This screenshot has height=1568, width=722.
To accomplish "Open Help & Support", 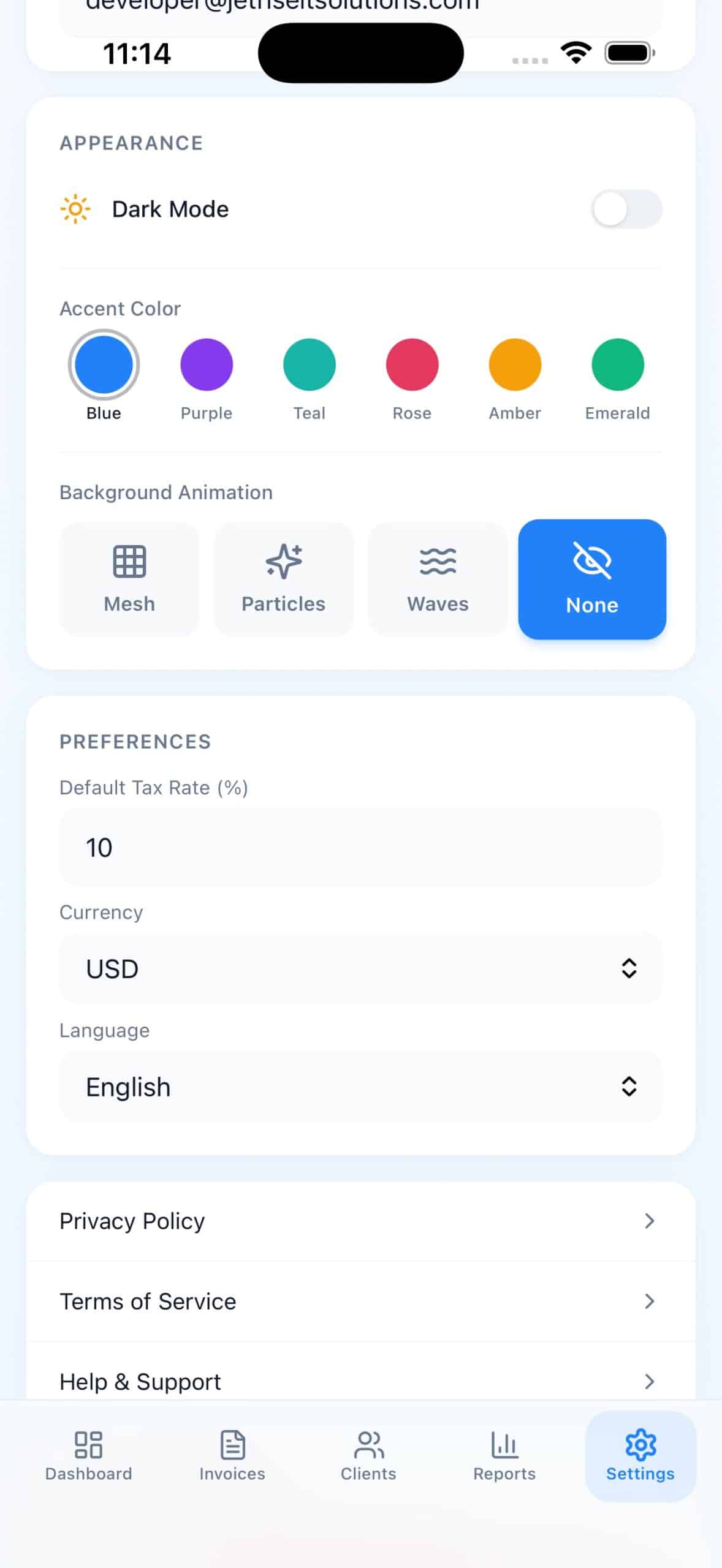I will [x=360, y=1382].
